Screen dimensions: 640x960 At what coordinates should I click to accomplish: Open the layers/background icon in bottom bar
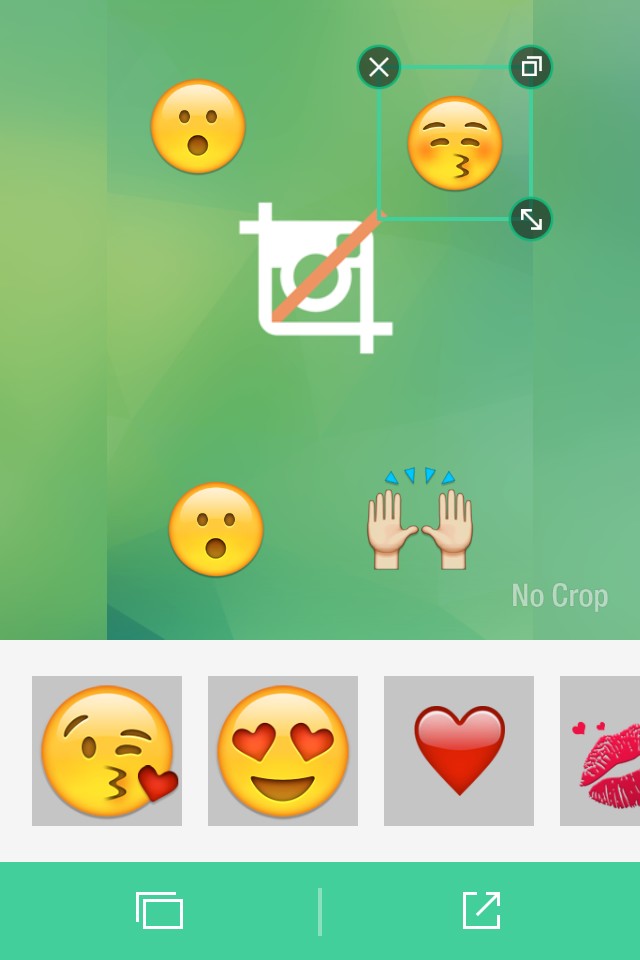pyautogui.click(x=159, y=910)
